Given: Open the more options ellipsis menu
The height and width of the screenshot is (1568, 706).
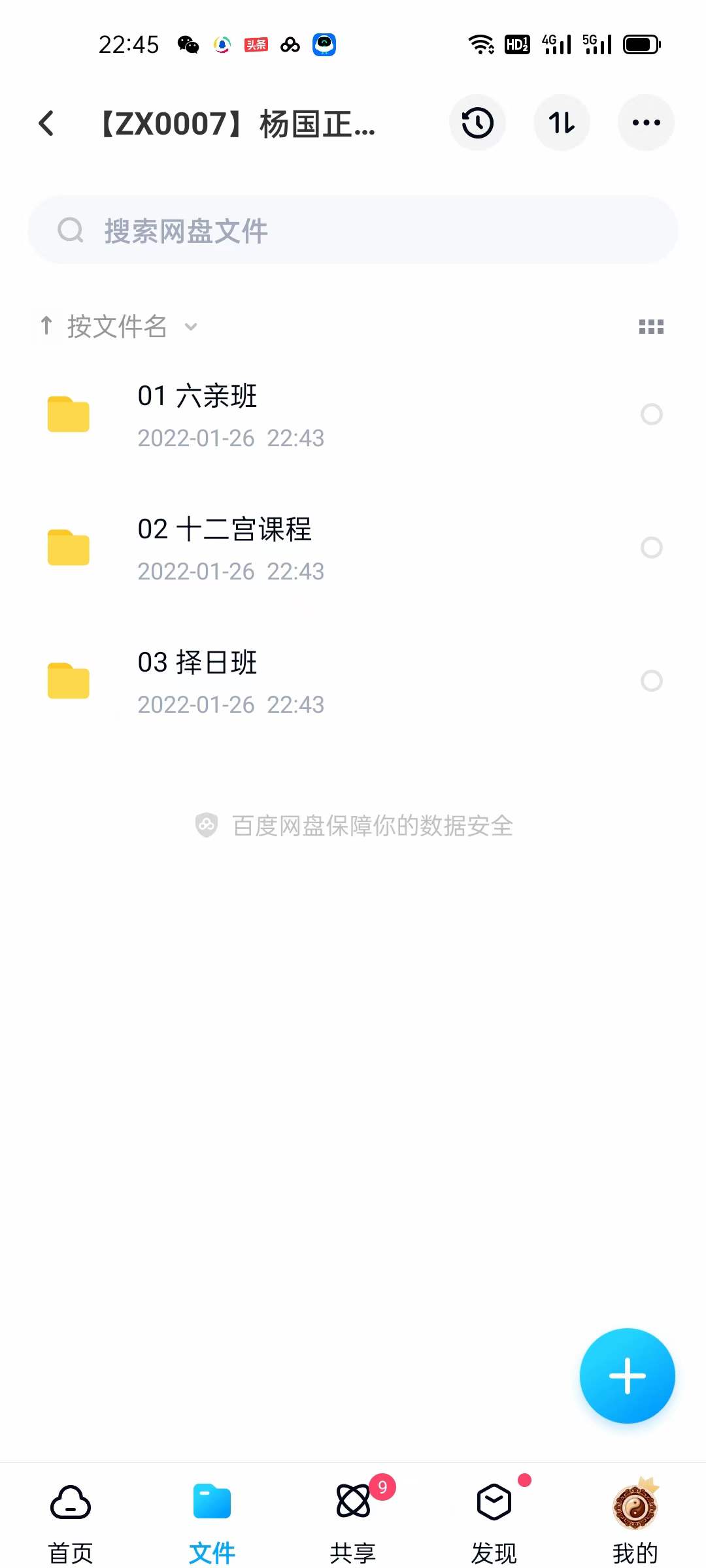Looking at the screenshot, I should (x=646, y=122).
